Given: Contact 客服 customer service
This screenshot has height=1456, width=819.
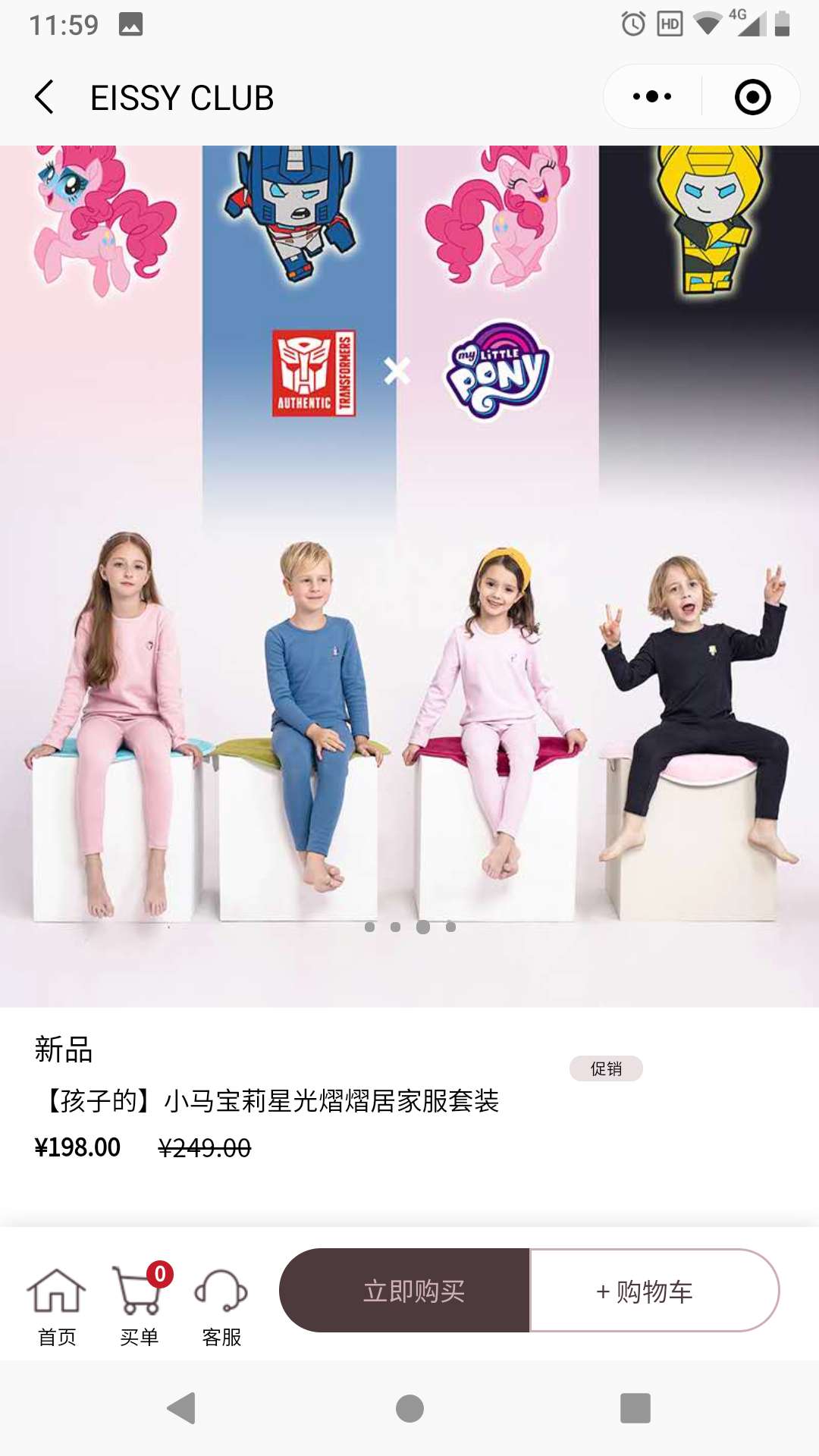Looking at the screenshot, I should point(221,1306).
